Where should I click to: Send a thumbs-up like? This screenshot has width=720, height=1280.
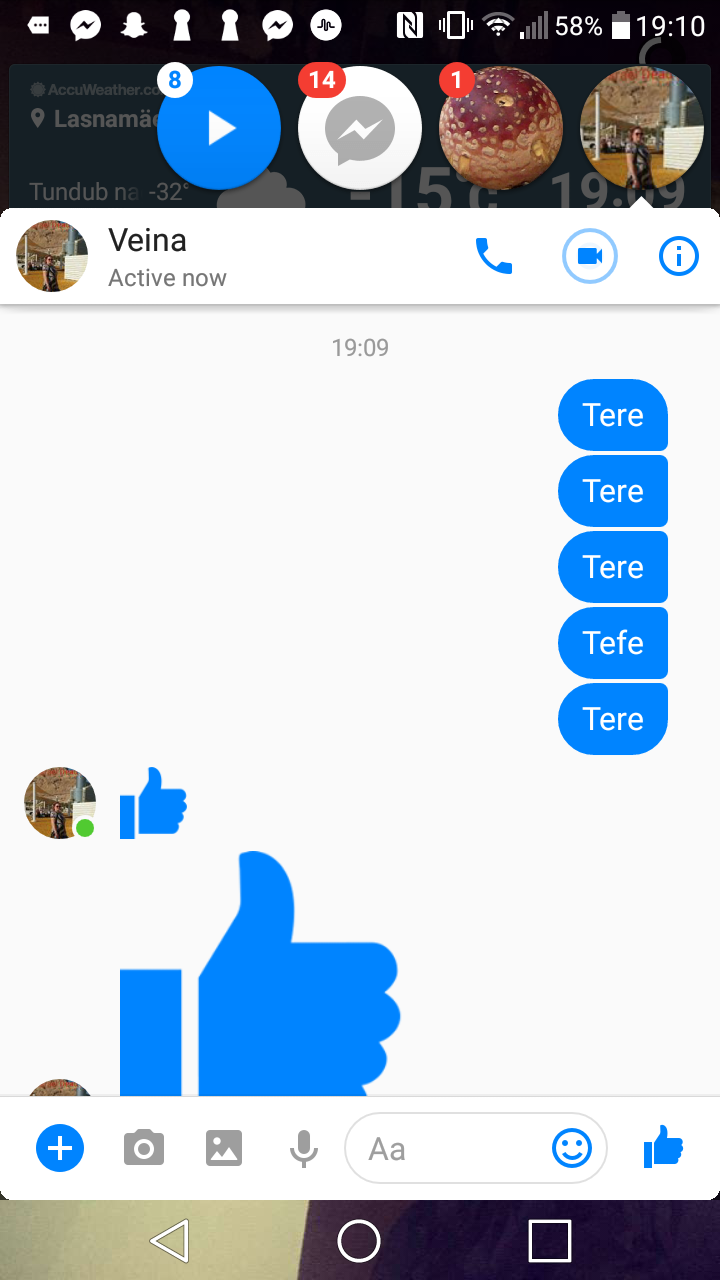[663, 1147]
